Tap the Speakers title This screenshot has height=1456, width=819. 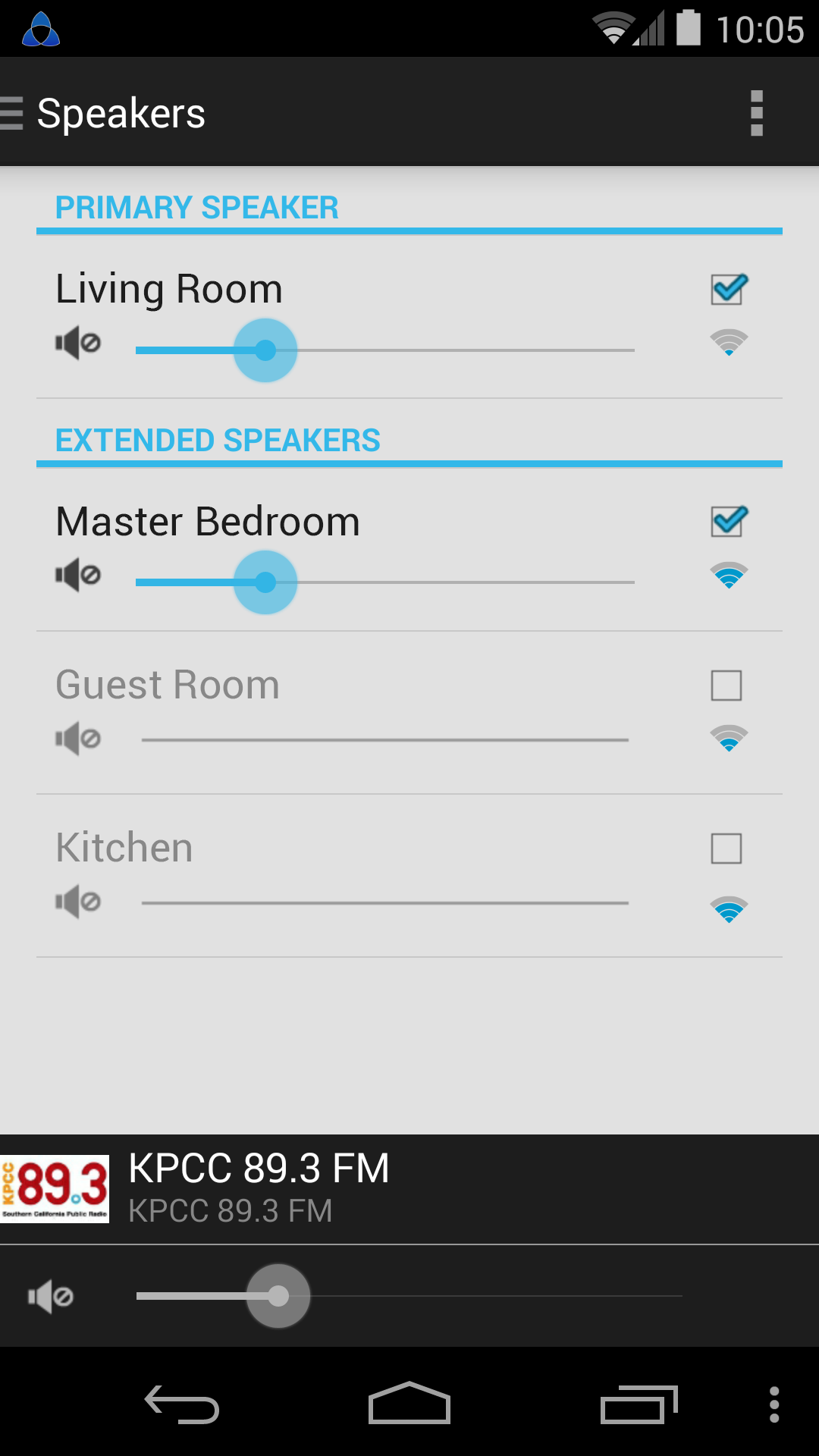tap(121, 112)
